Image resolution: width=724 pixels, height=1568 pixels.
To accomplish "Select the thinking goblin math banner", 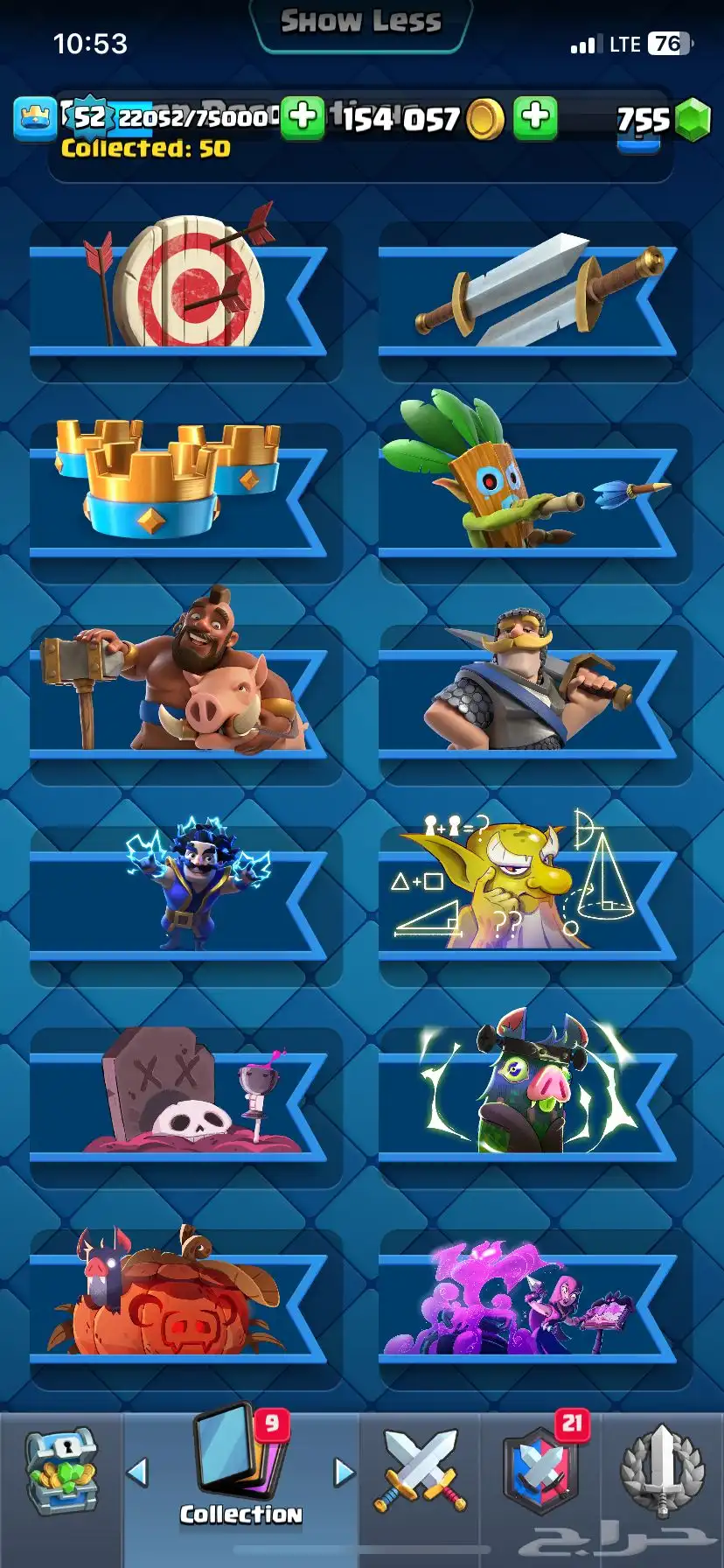I will click(533, 899).
